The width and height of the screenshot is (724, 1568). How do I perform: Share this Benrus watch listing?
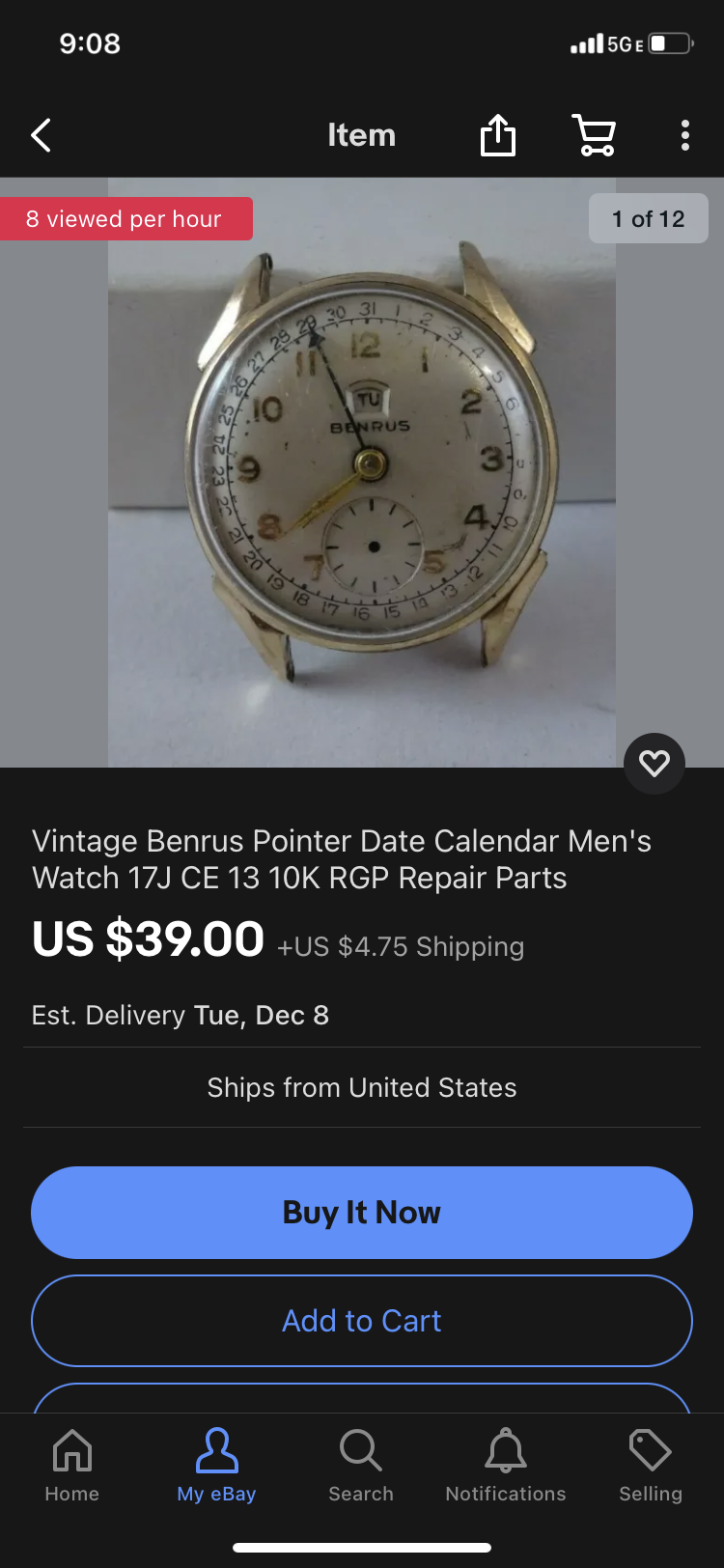[x=498, y=135]
